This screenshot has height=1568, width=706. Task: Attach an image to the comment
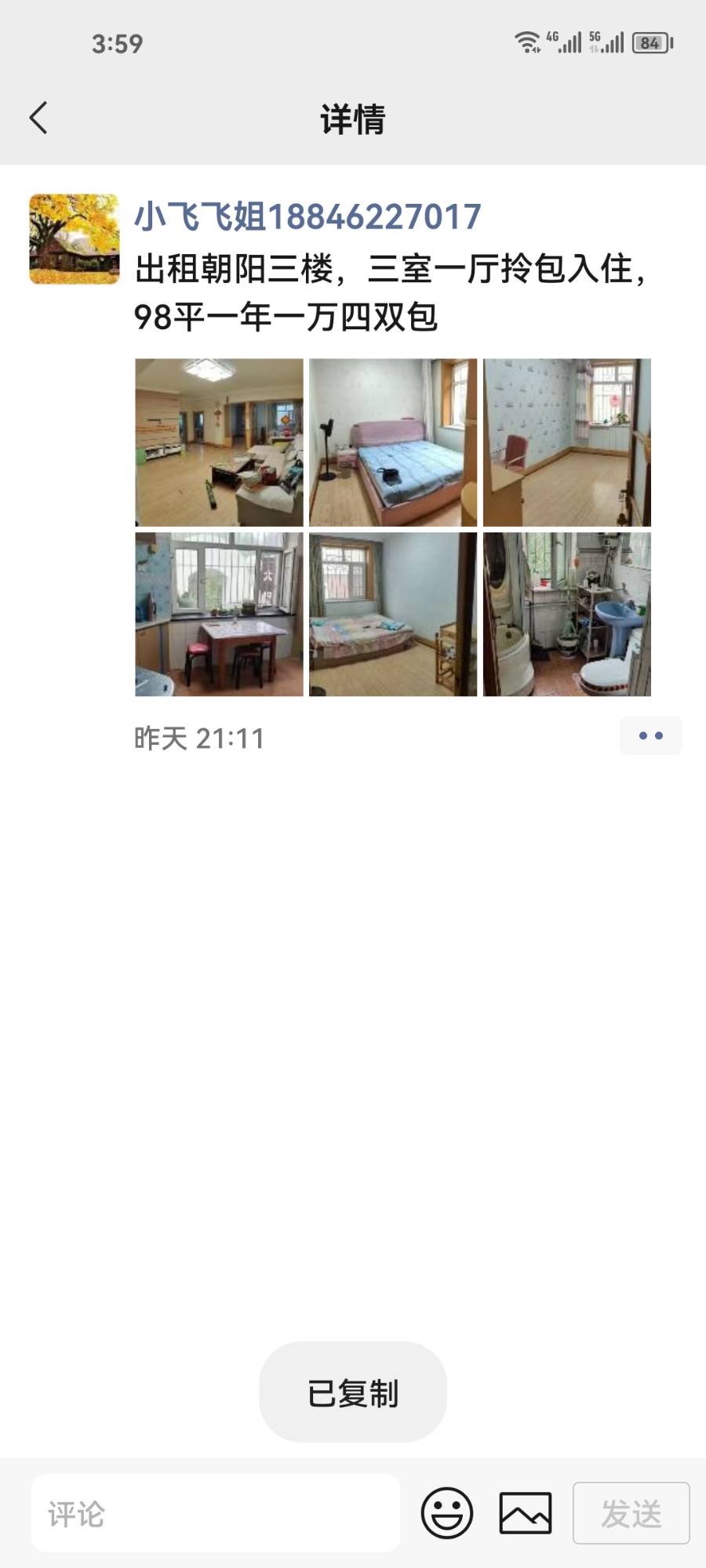526,1513
